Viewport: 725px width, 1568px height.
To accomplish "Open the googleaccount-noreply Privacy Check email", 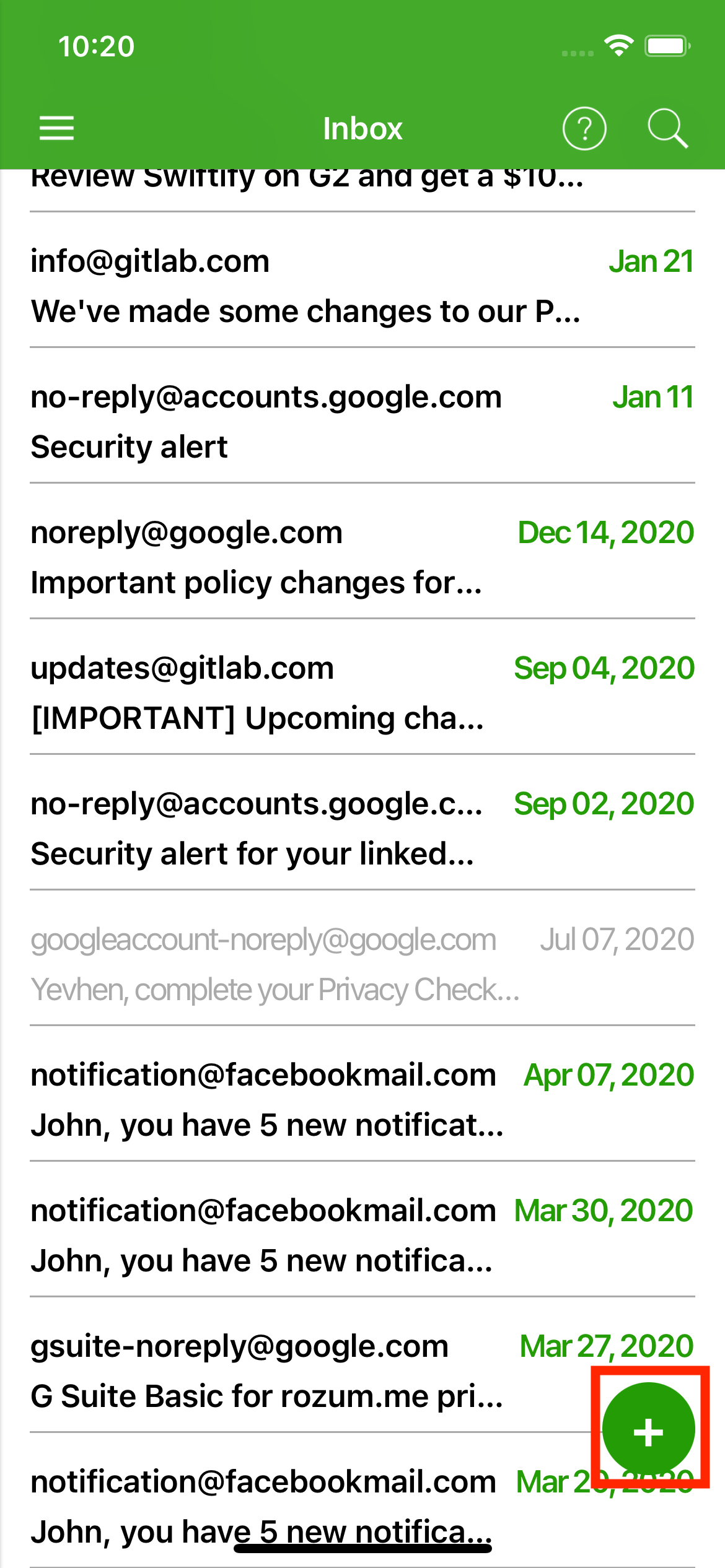I will pyautogui.click(x=362, y=958).
